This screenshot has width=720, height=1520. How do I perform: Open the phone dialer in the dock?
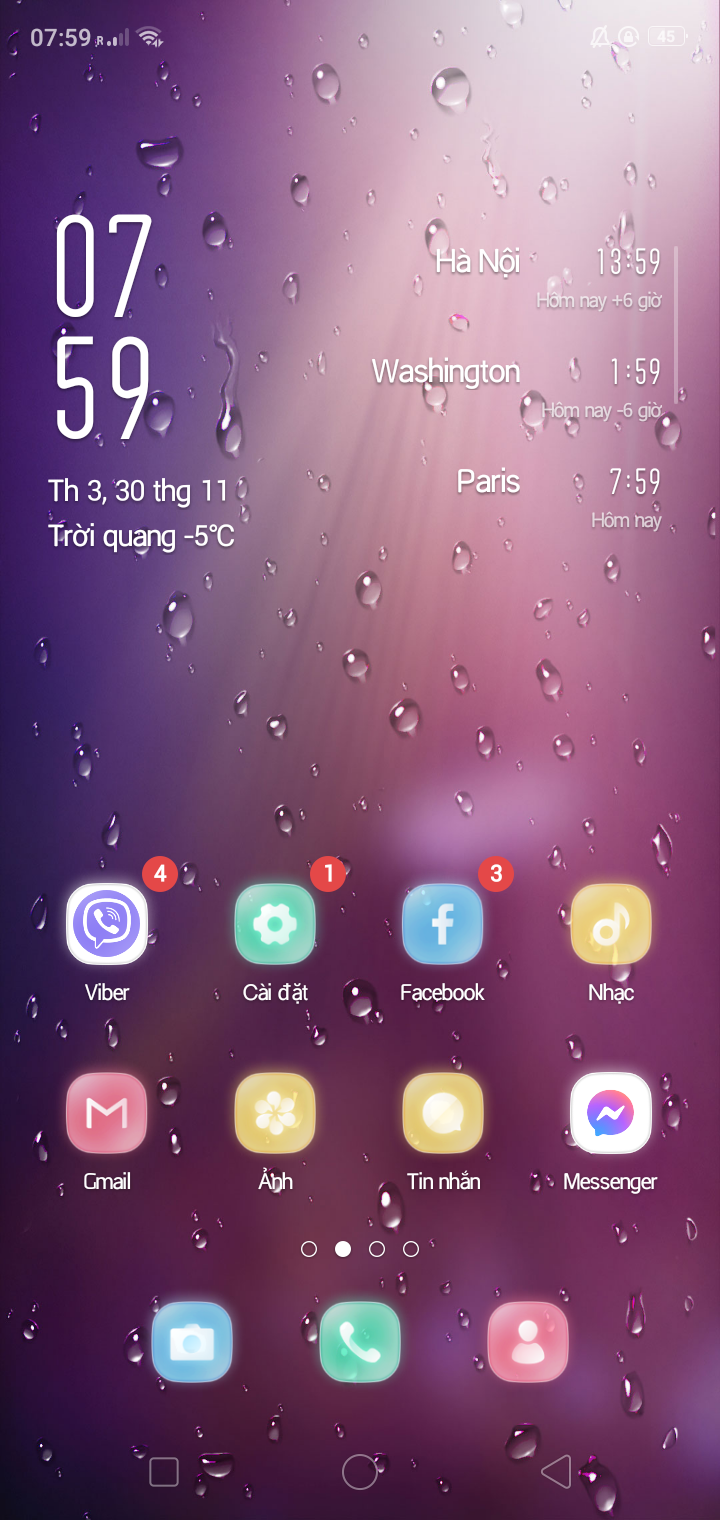(360, 1341)
